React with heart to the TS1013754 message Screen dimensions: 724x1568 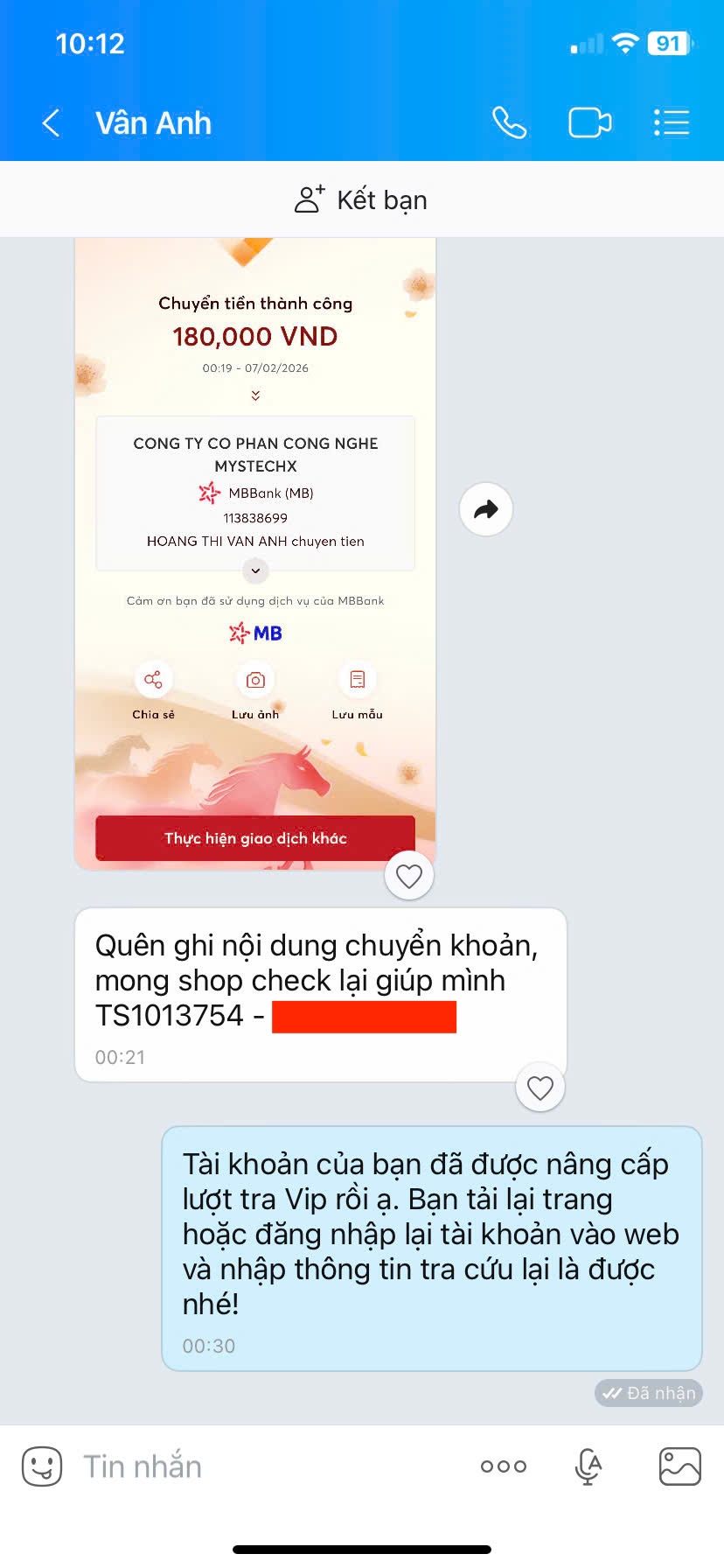540,1088
